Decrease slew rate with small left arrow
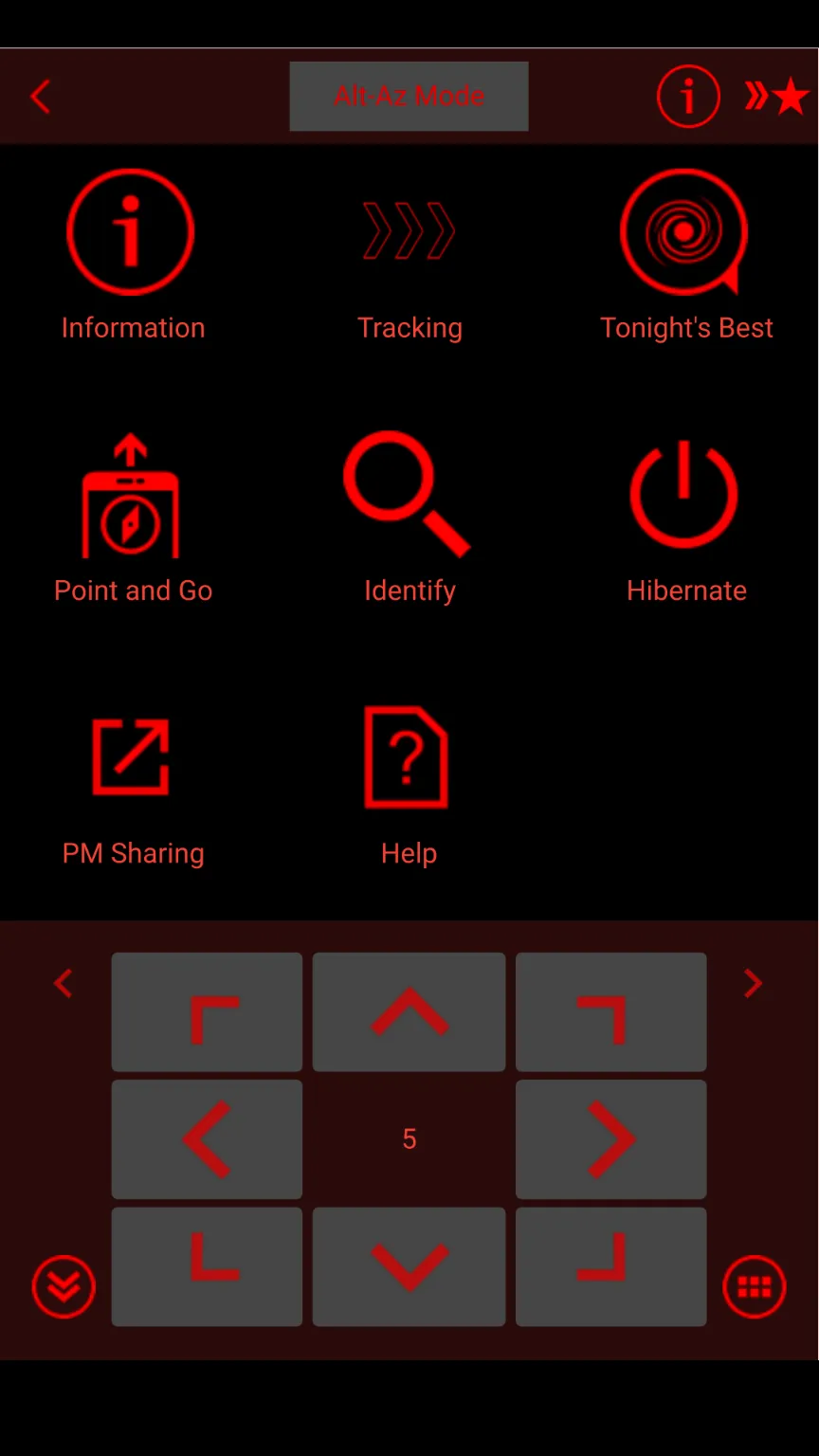Screen dimensions: 819x1456 [64, 983]
